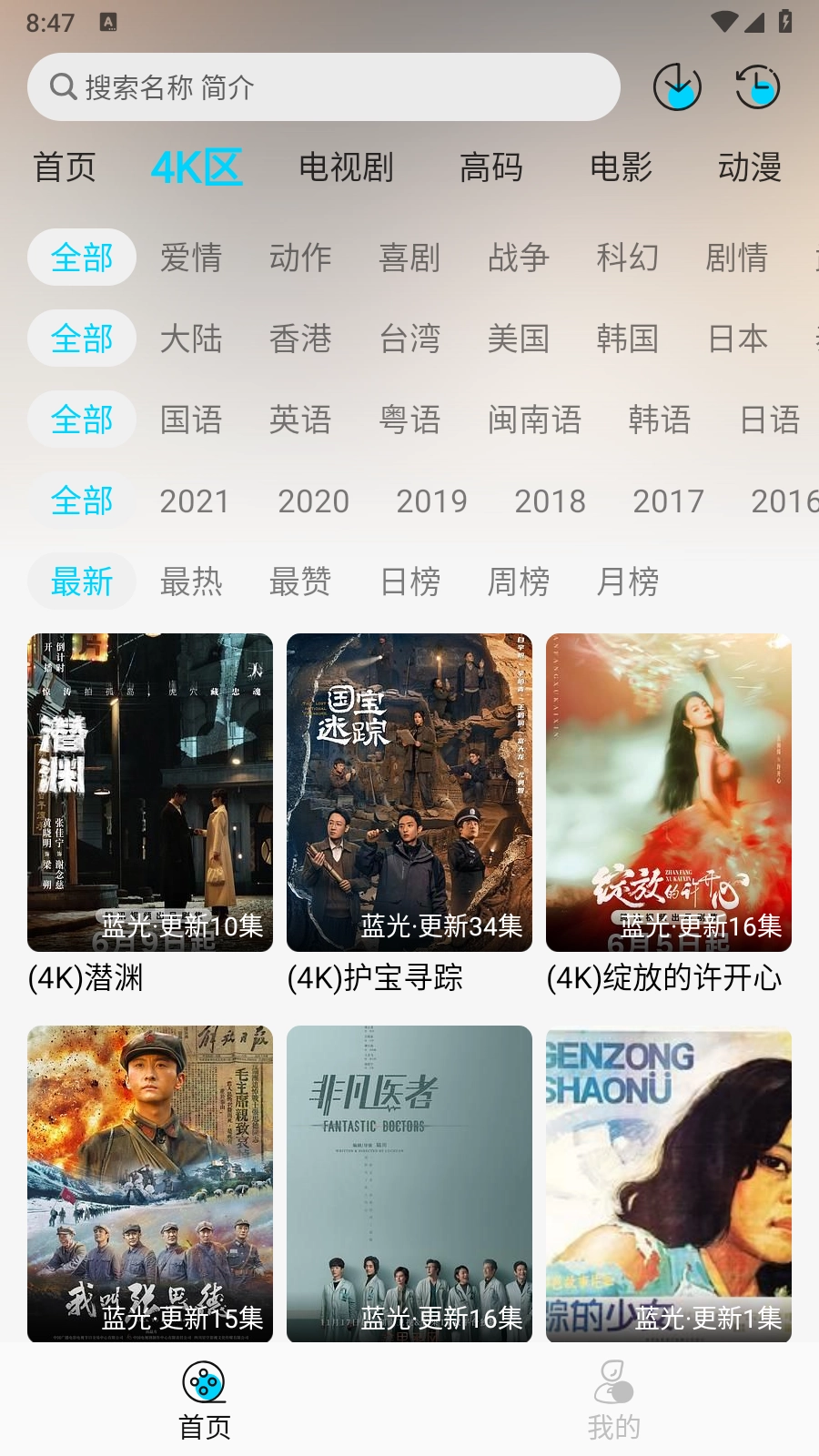
Task: Show the 周榜 weekly ranking
Action: click(518, 581)
